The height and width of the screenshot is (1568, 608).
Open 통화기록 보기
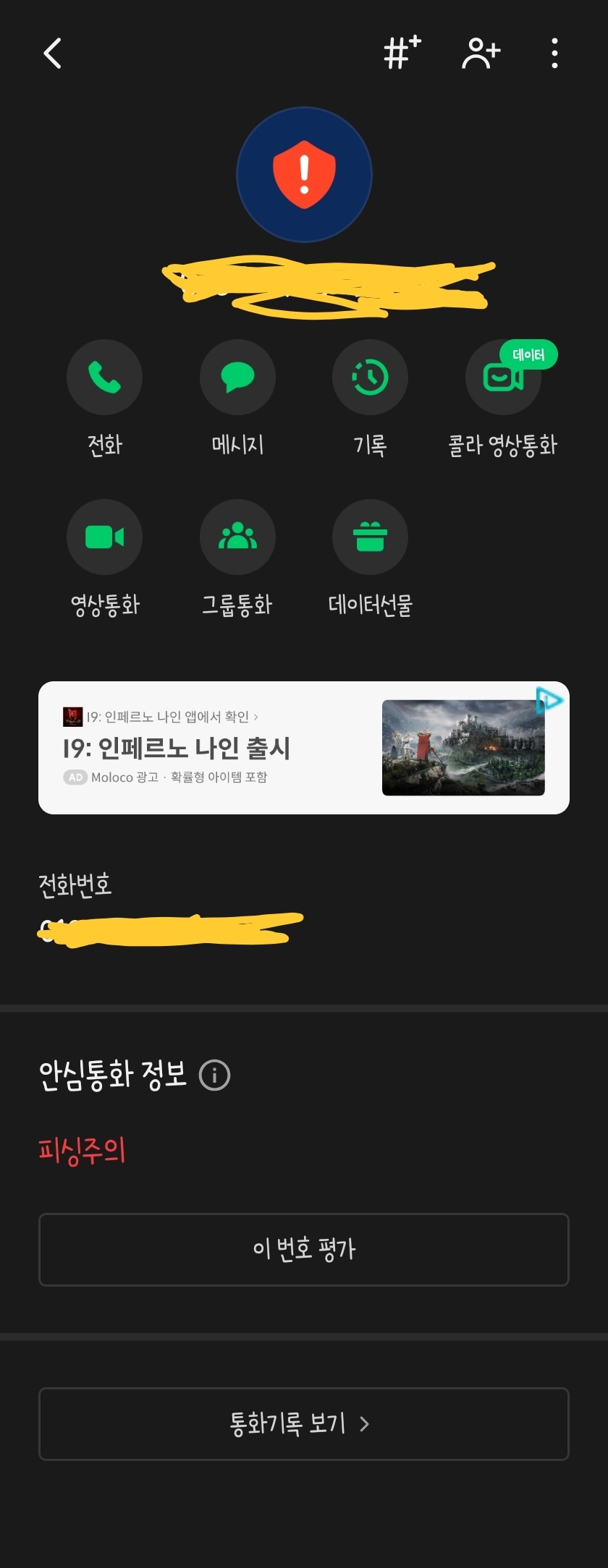point(304,1424)
